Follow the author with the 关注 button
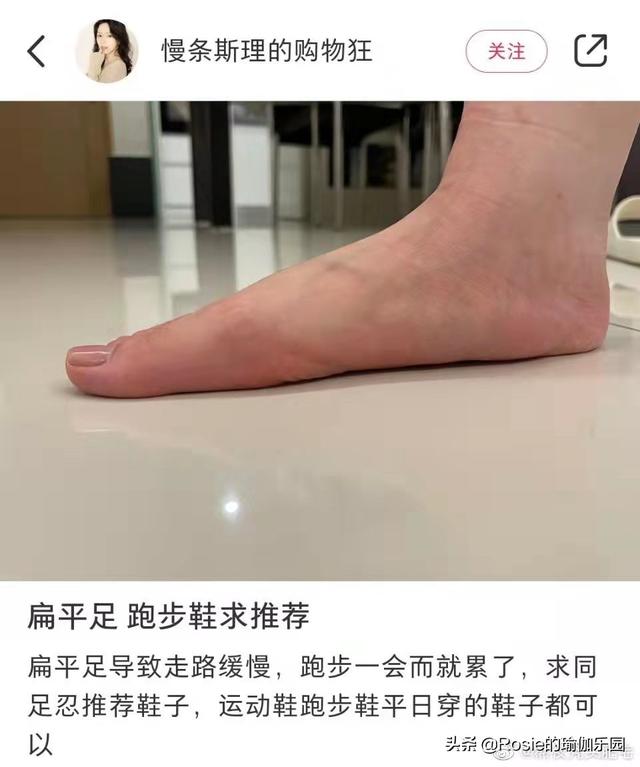 (x=506, y=51)
